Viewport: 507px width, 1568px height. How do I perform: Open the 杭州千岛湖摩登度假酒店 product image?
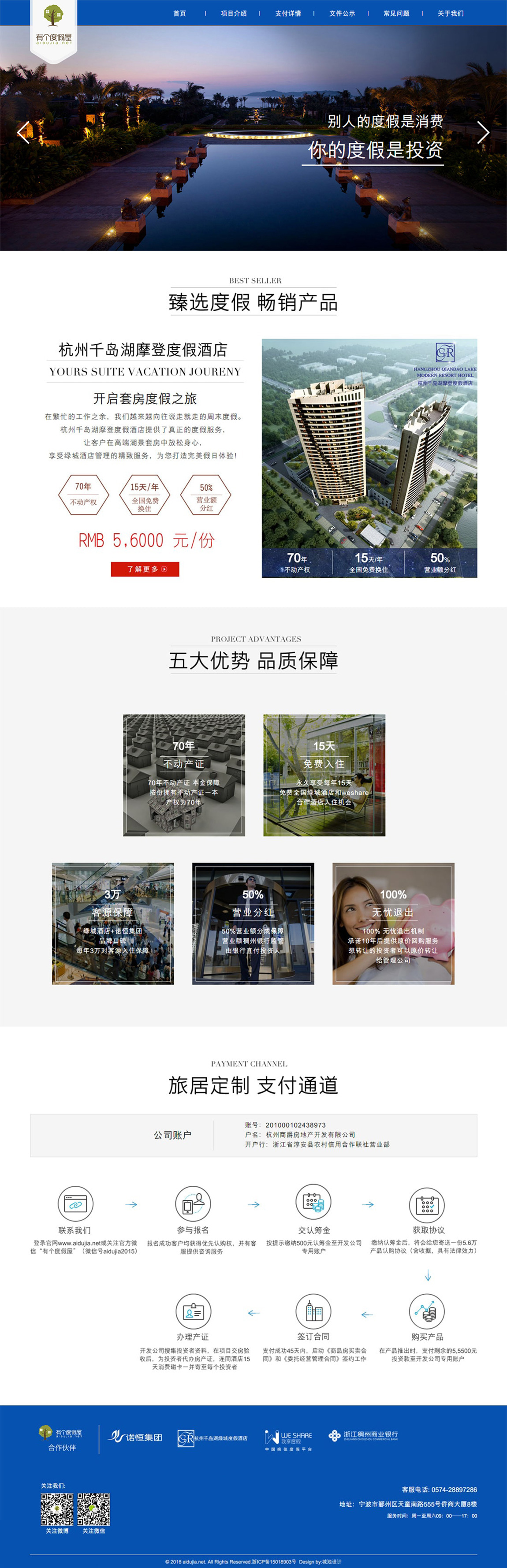[x=369, y=458]
